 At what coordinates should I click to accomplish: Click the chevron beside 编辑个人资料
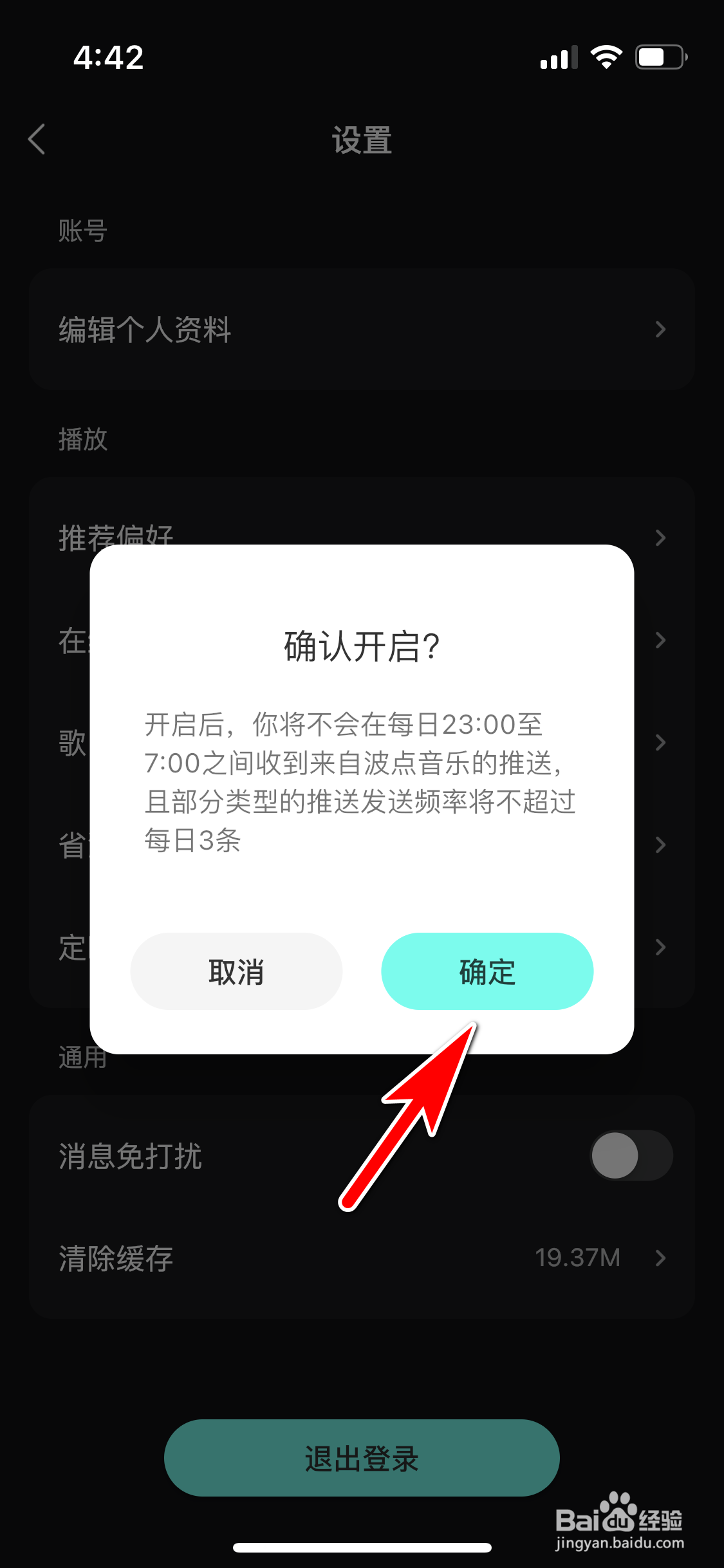click(660, 330)
